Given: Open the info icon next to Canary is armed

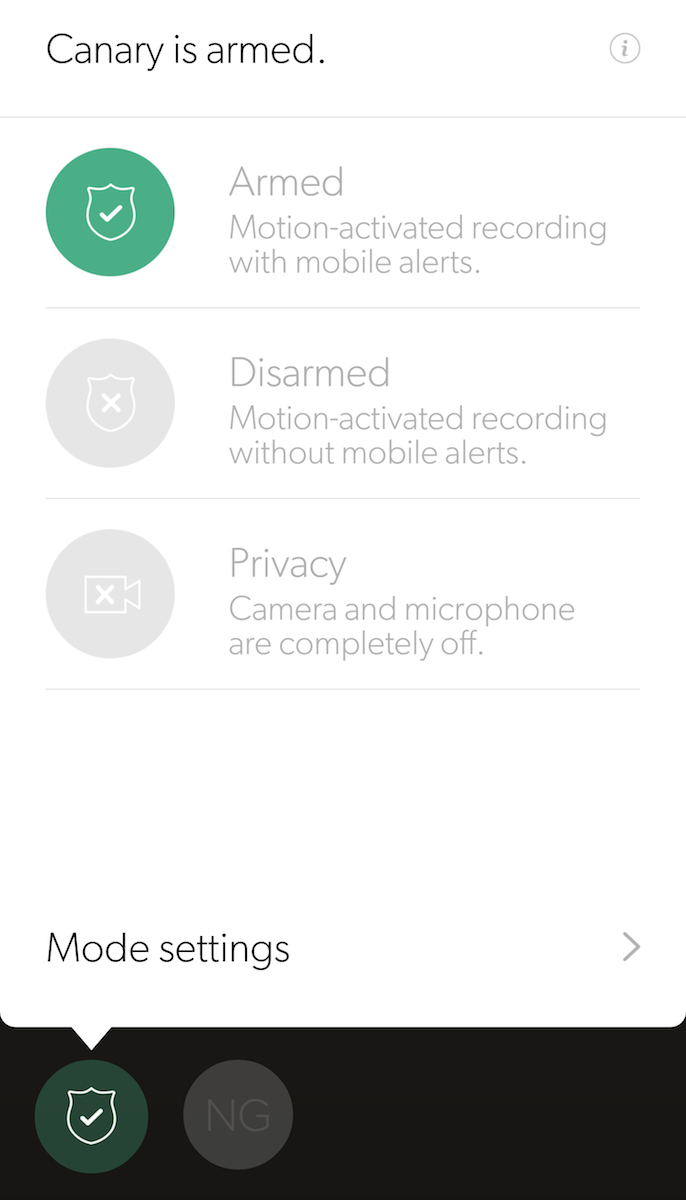Looking at the screenshot, I should click(625, 48).
